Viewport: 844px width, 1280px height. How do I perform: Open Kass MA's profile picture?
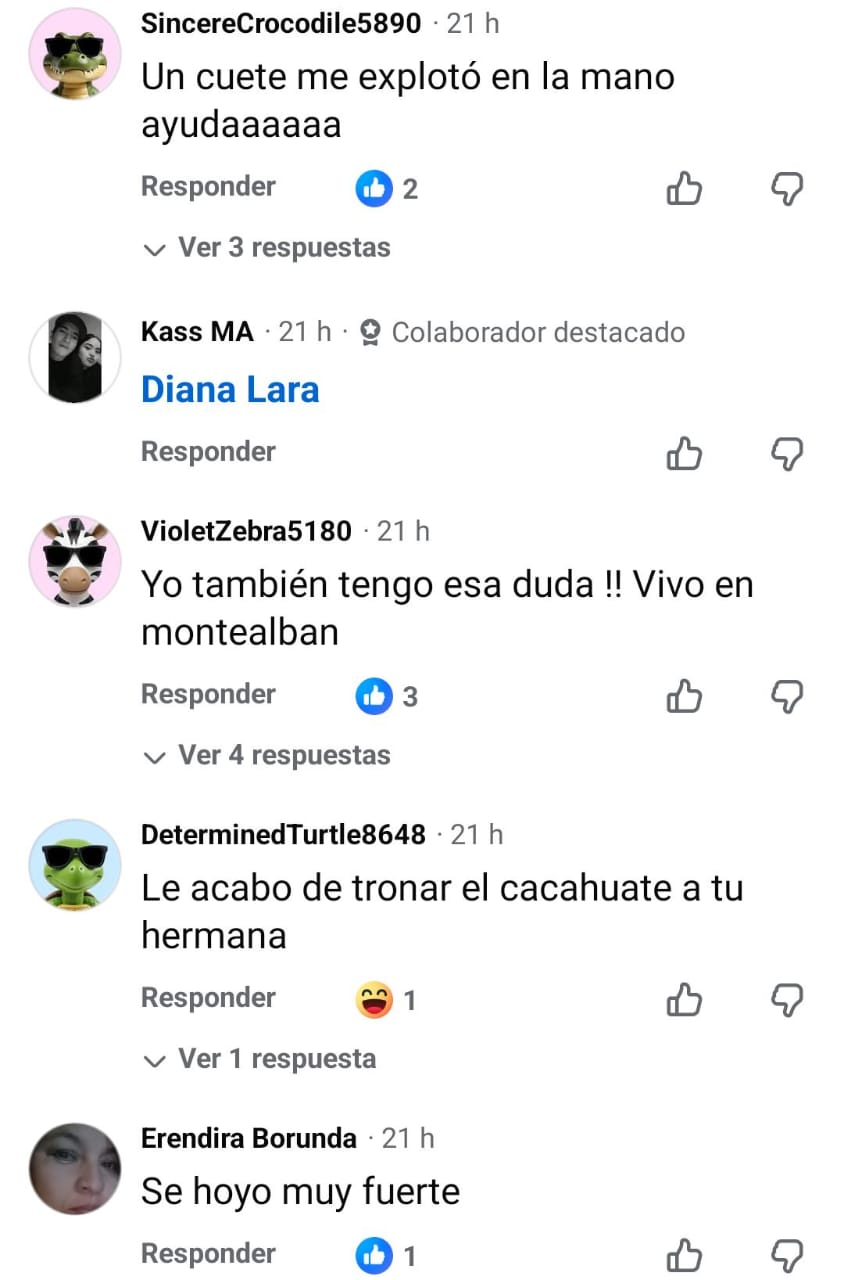(75, 358)
